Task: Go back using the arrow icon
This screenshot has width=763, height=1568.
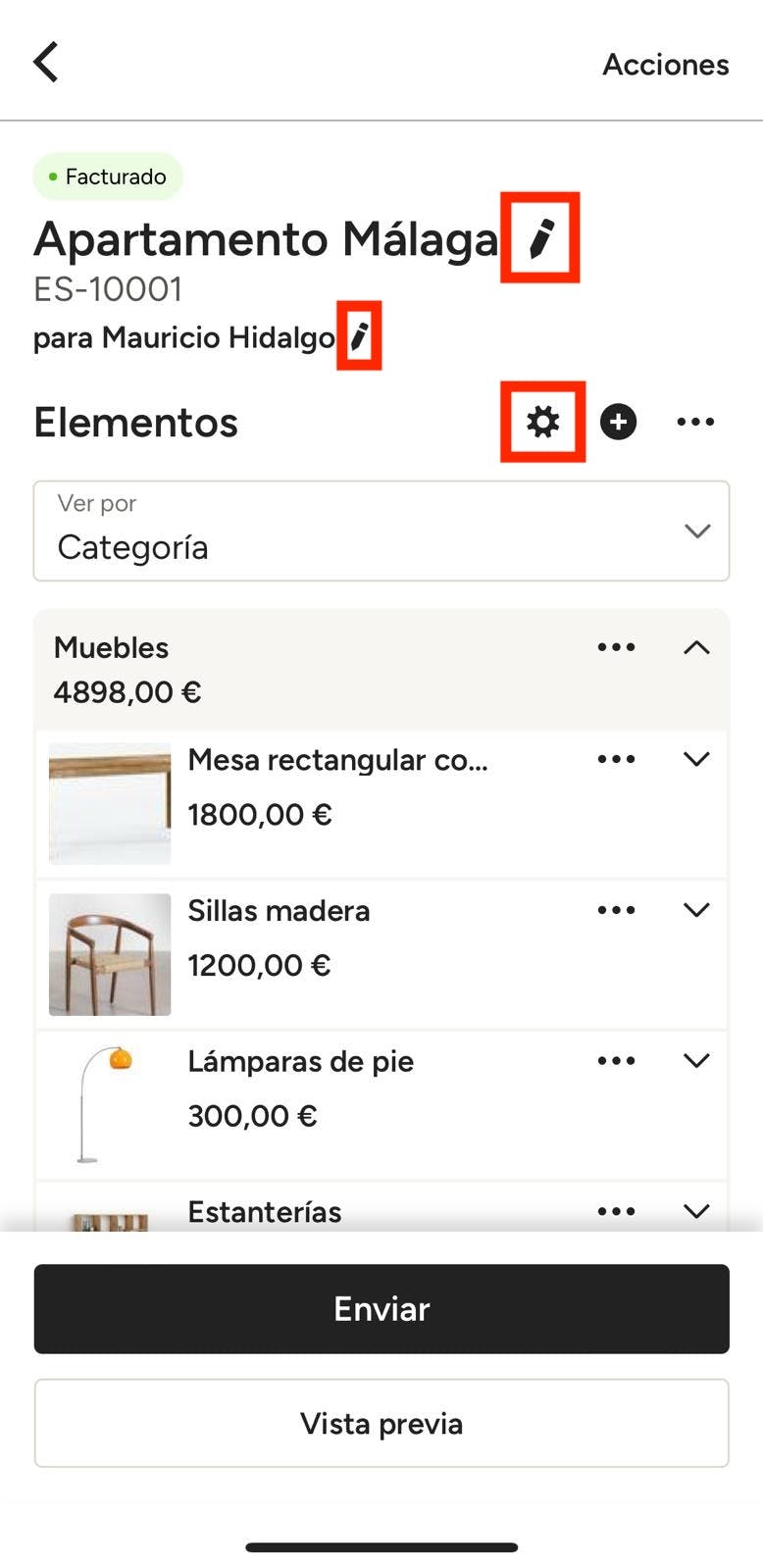Action: click(46, 62)
